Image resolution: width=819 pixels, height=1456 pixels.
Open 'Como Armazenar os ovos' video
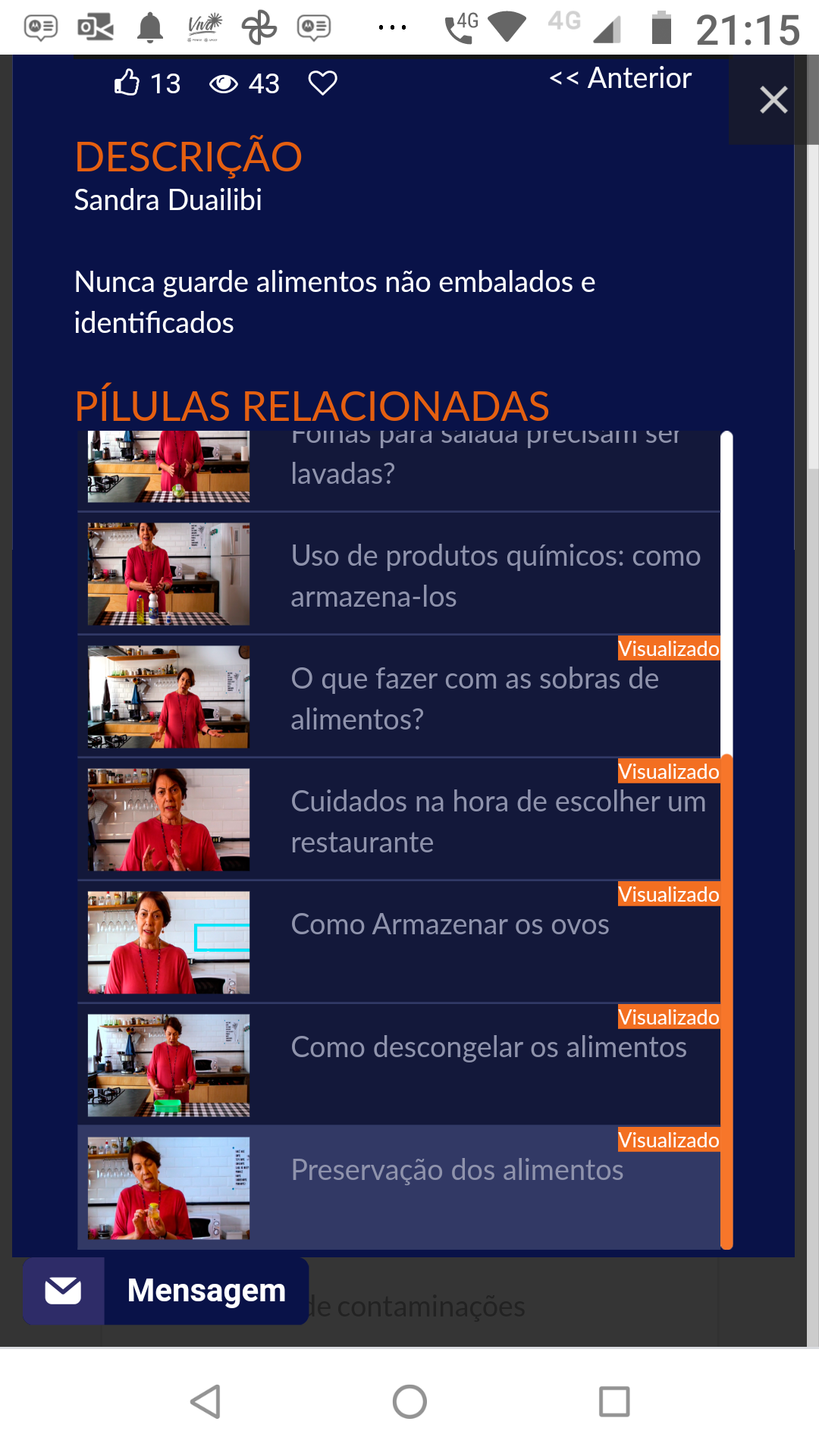point(399,943)
